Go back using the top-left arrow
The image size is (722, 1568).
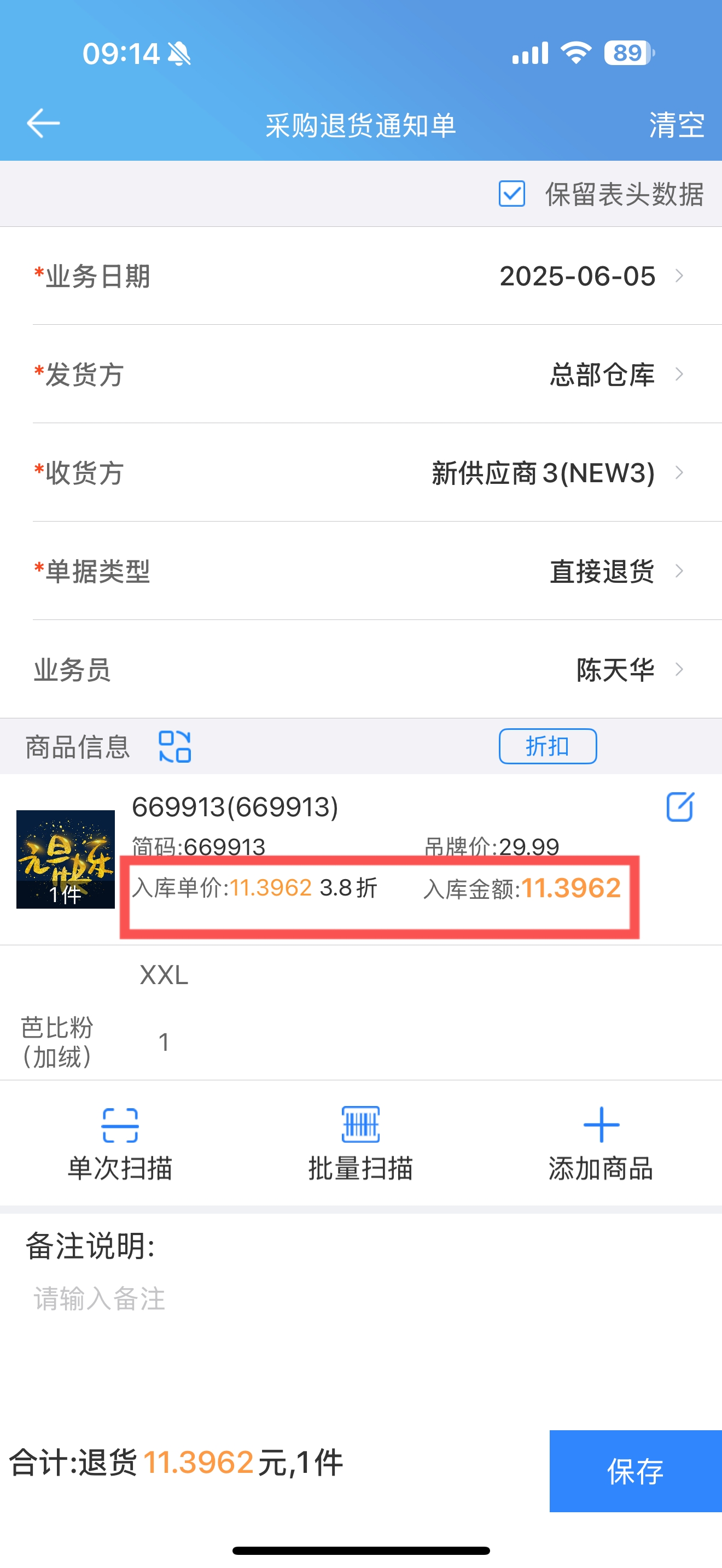point(43,124)
